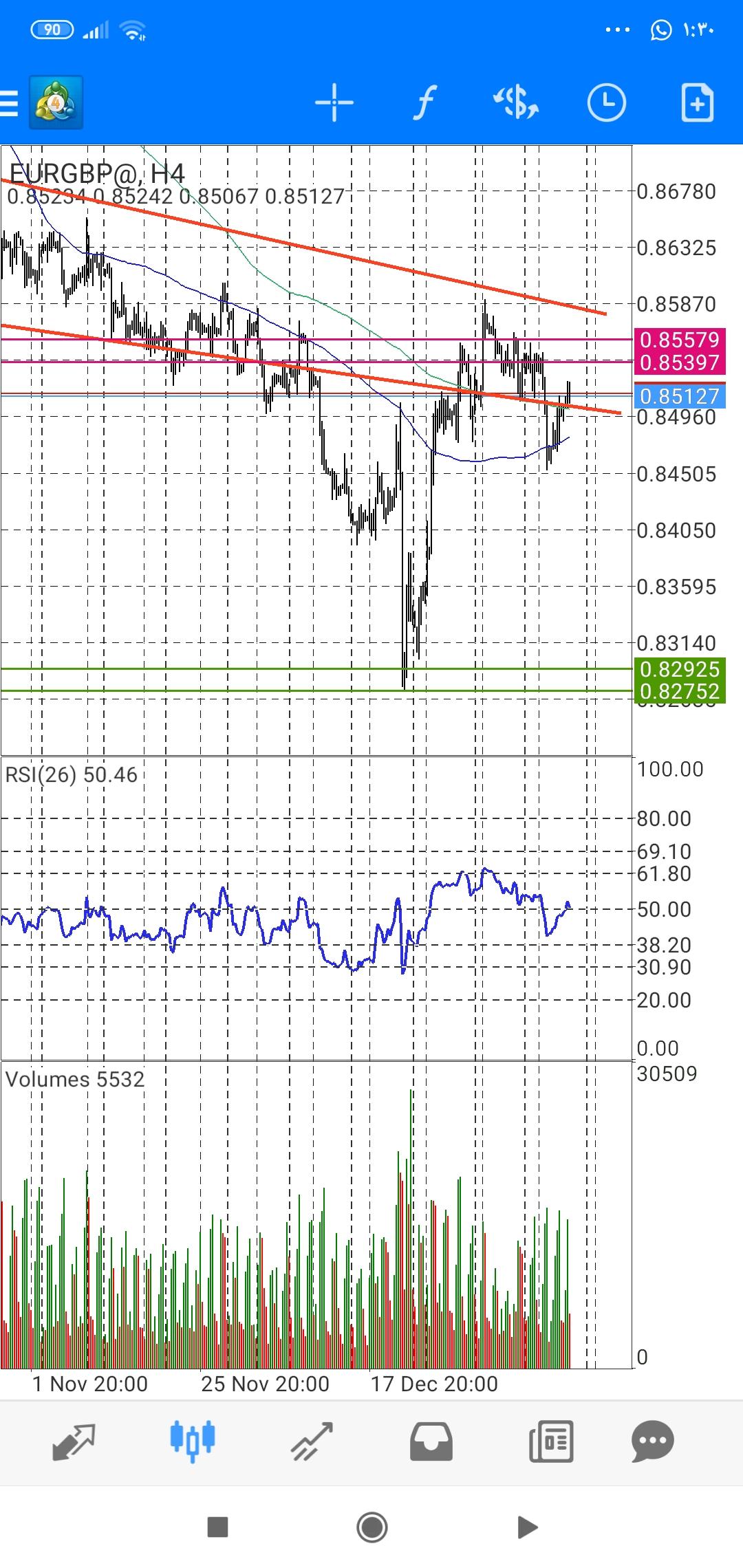
Task: Switch to the Quotes tab
Action: point(74,1441)
